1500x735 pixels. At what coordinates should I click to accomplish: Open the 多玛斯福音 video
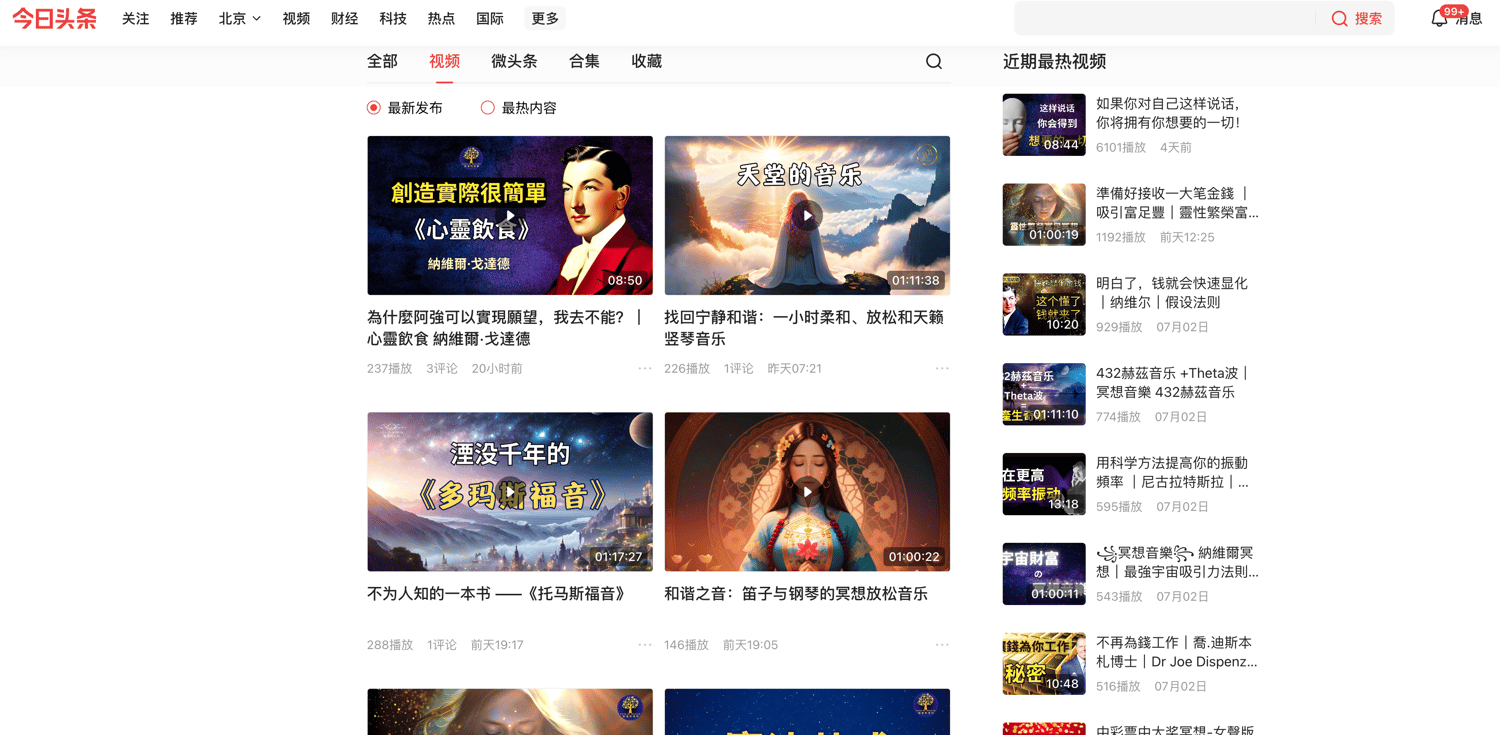[510, 491]
